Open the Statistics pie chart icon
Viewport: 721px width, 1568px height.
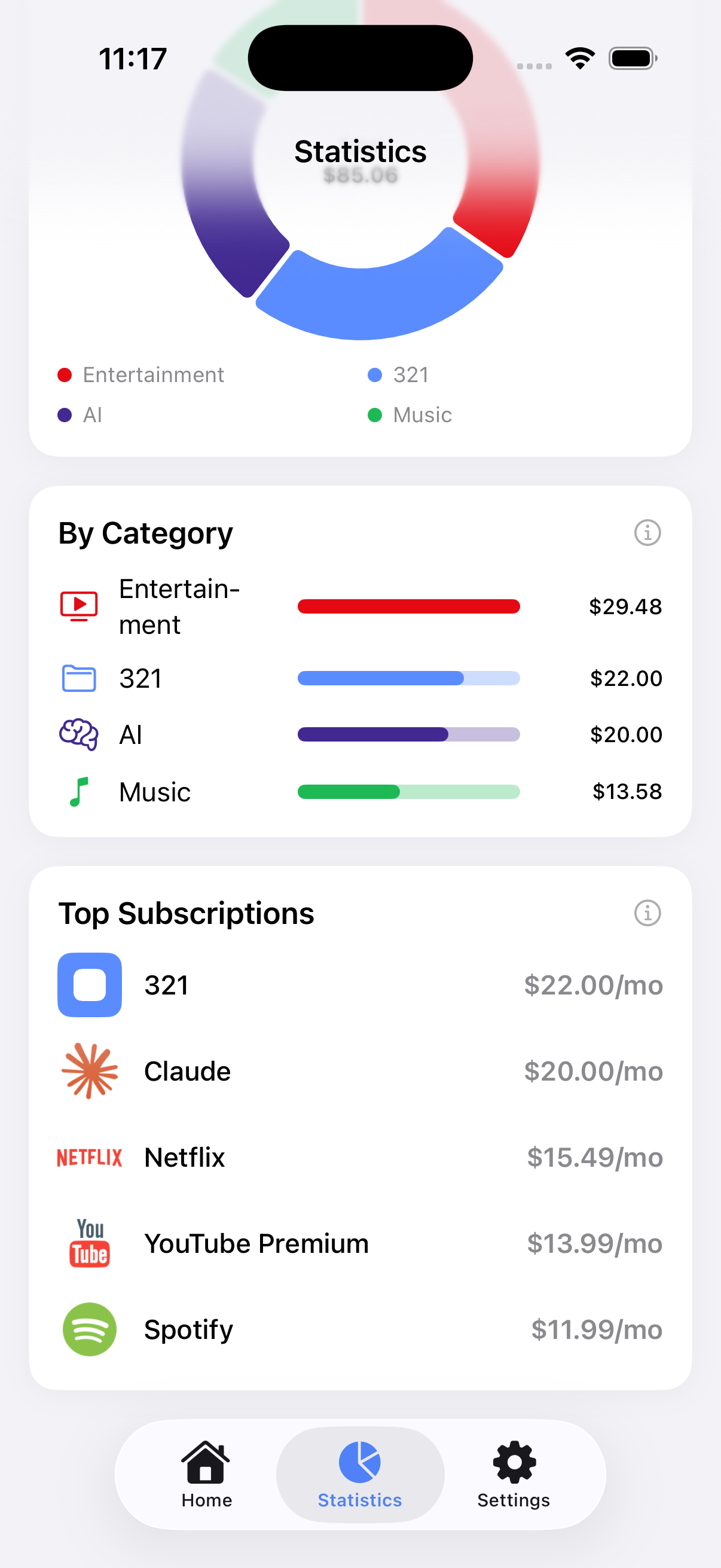(x=360, y=1461)
